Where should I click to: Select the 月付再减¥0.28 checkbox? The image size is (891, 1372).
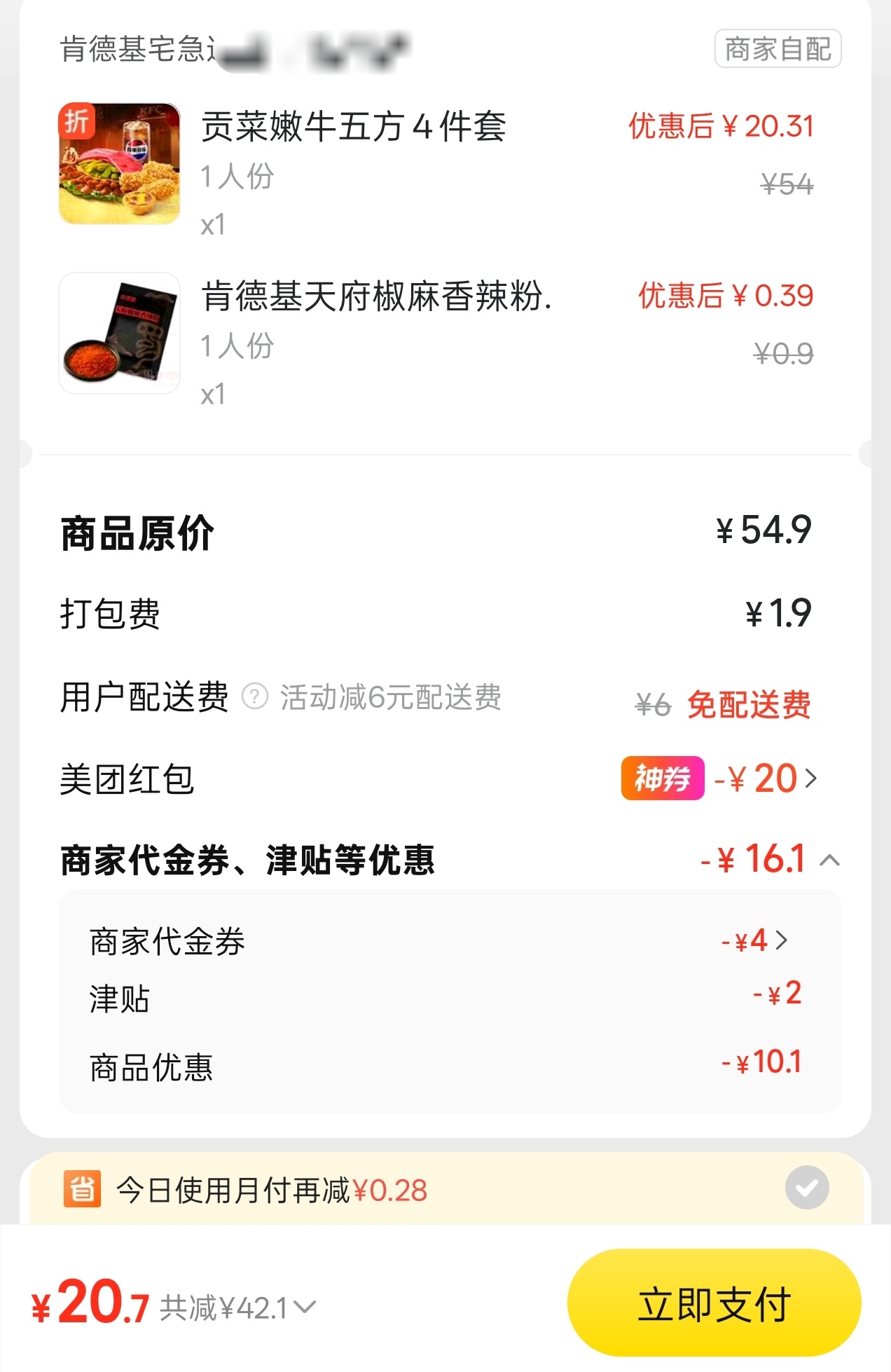807,1188
